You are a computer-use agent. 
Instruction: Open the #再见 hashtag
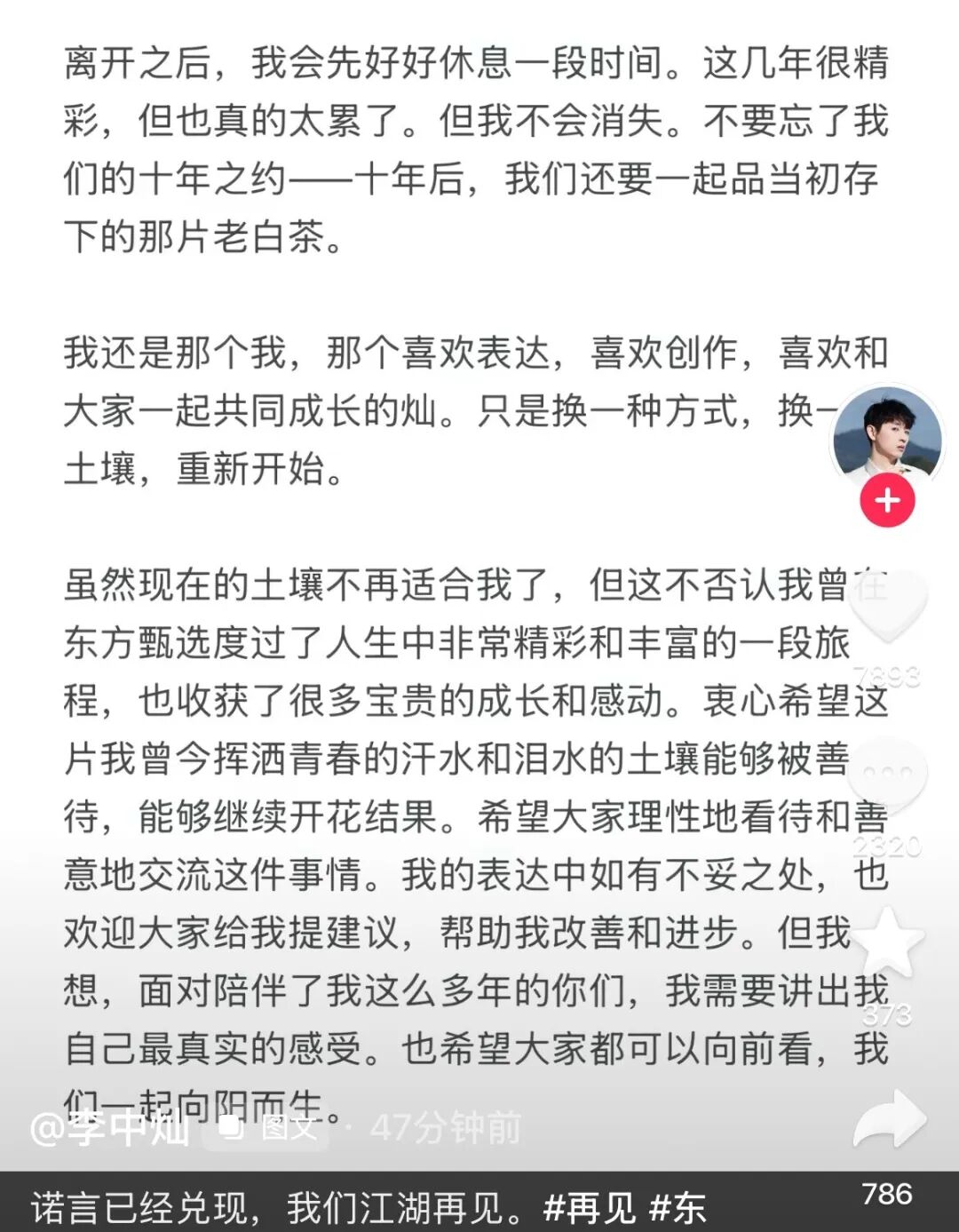click(x=589, y=1208)
